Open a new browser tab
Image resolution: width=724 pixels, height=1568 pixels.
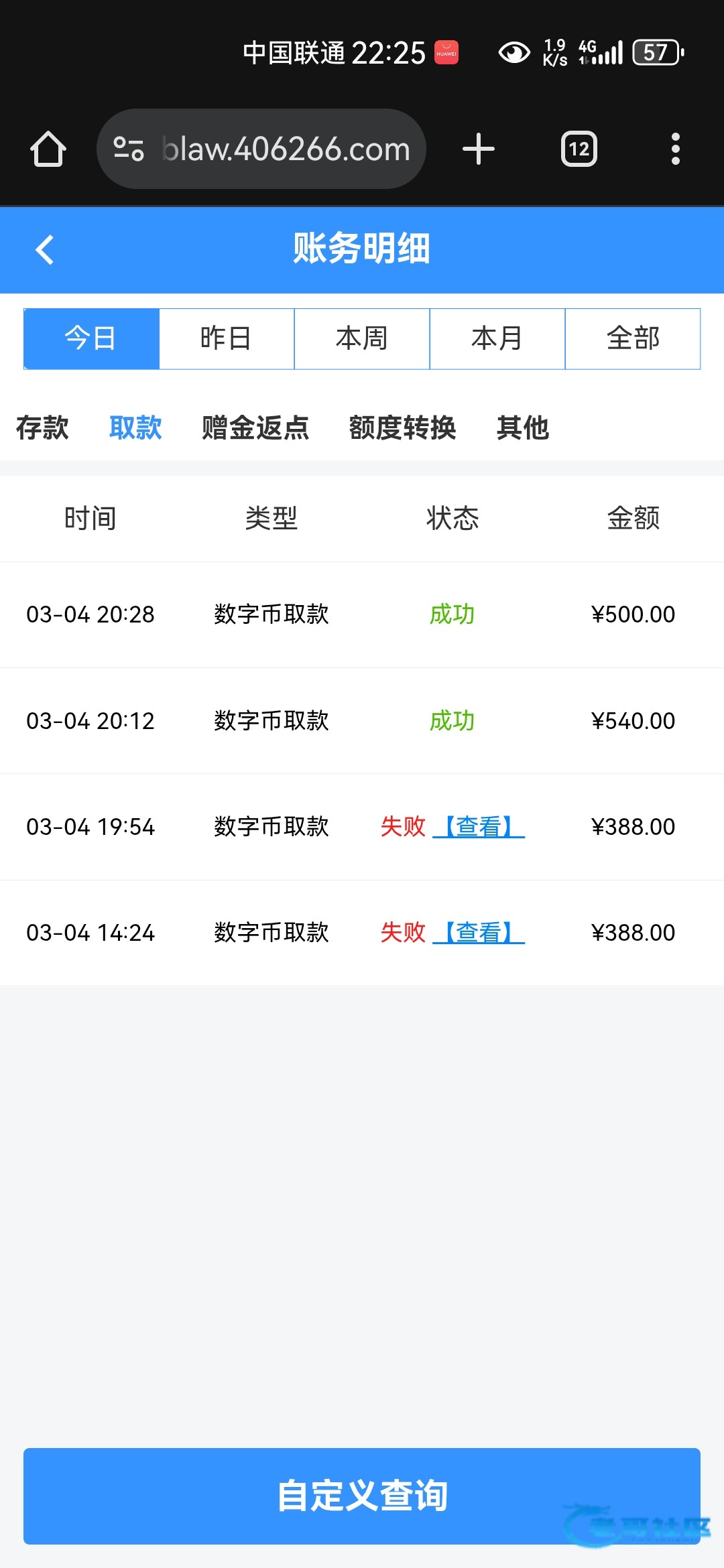(479, 149)
